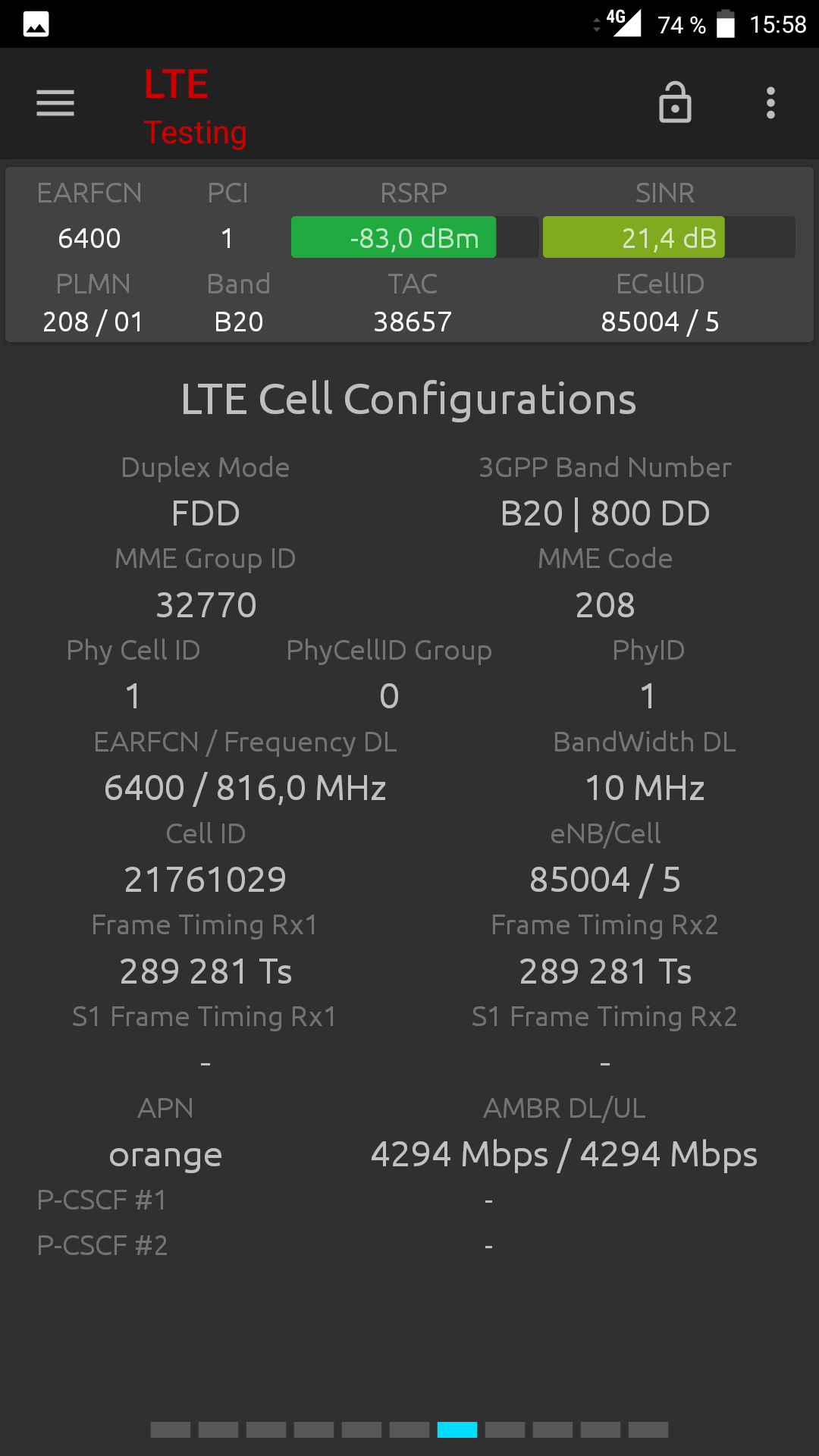This screenshot has width=819, height=1456.
Task: Open the hamburger navigation drawer
Action: coord(55,103)
